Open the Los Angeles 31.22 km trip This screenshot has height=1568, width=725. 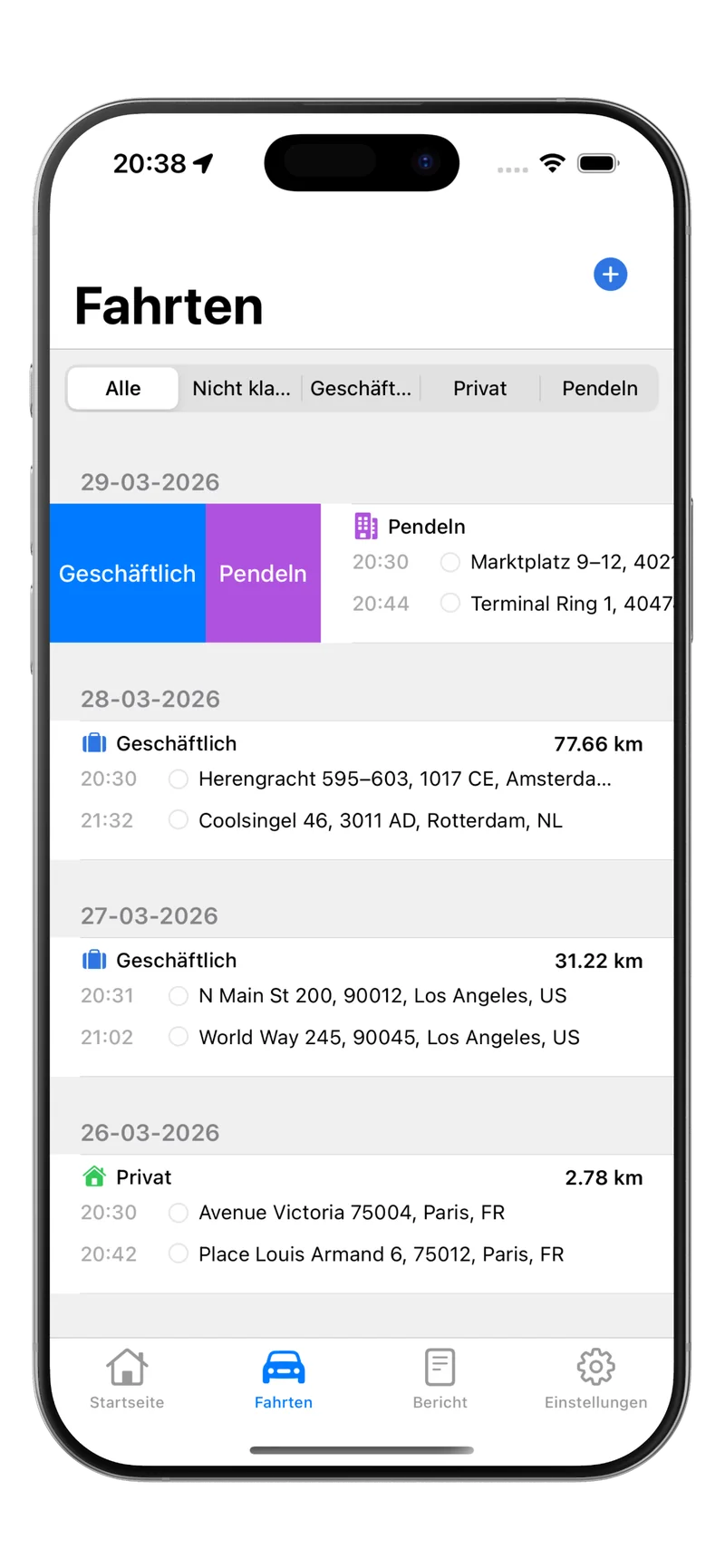click(x=362, y=1007)
